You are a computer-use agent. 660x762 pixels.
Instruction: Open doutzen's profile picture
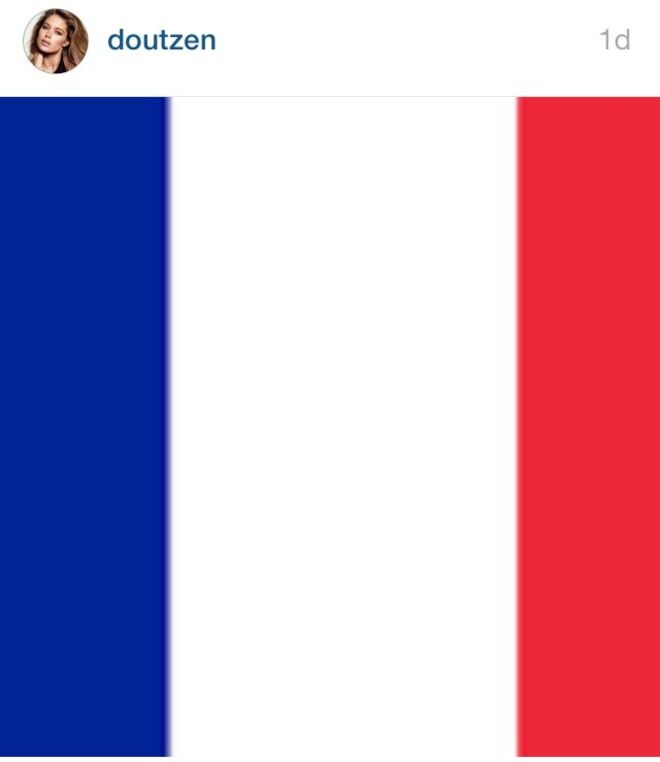coord(55,42)
